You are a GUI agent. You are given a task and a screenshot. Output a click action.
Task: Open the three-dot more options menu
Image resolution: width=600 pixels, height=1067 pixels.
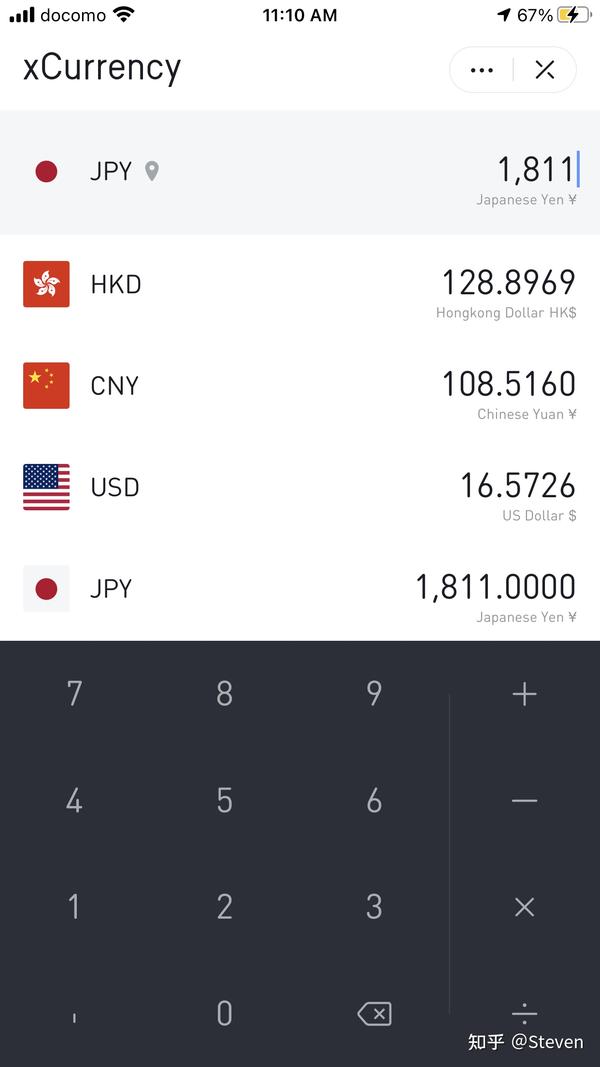(x=482, y=70)
